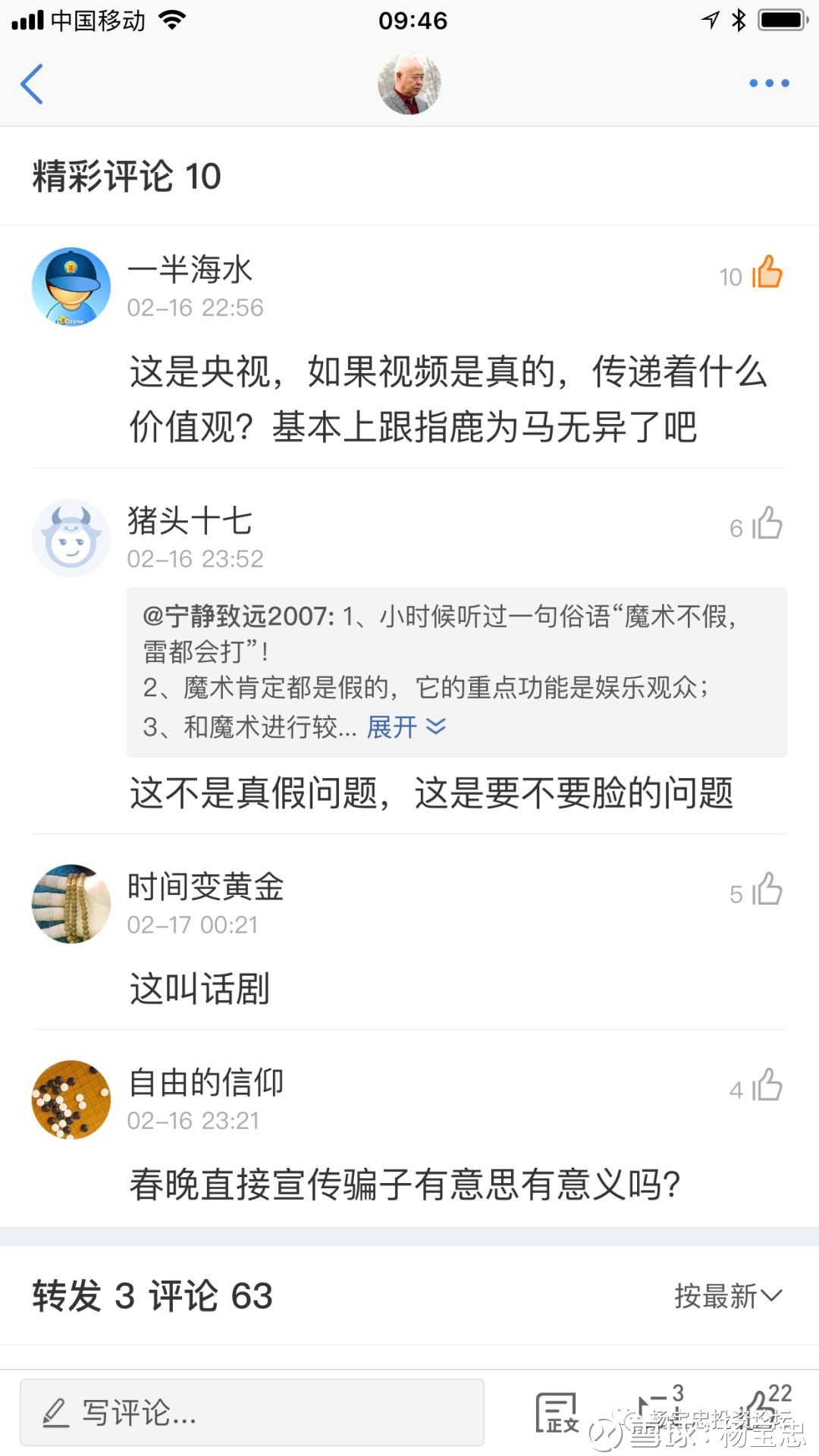Expand the quoted 宁静致远2007 comment via 展开
Viewport: 819px width, 1456px height.
coord(406,727)
